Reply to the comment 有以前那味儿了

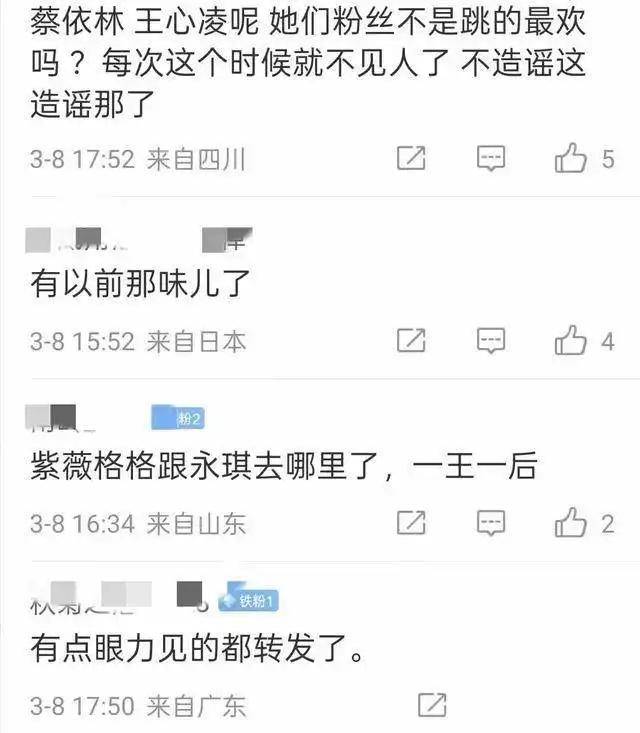tap(490, 341)
